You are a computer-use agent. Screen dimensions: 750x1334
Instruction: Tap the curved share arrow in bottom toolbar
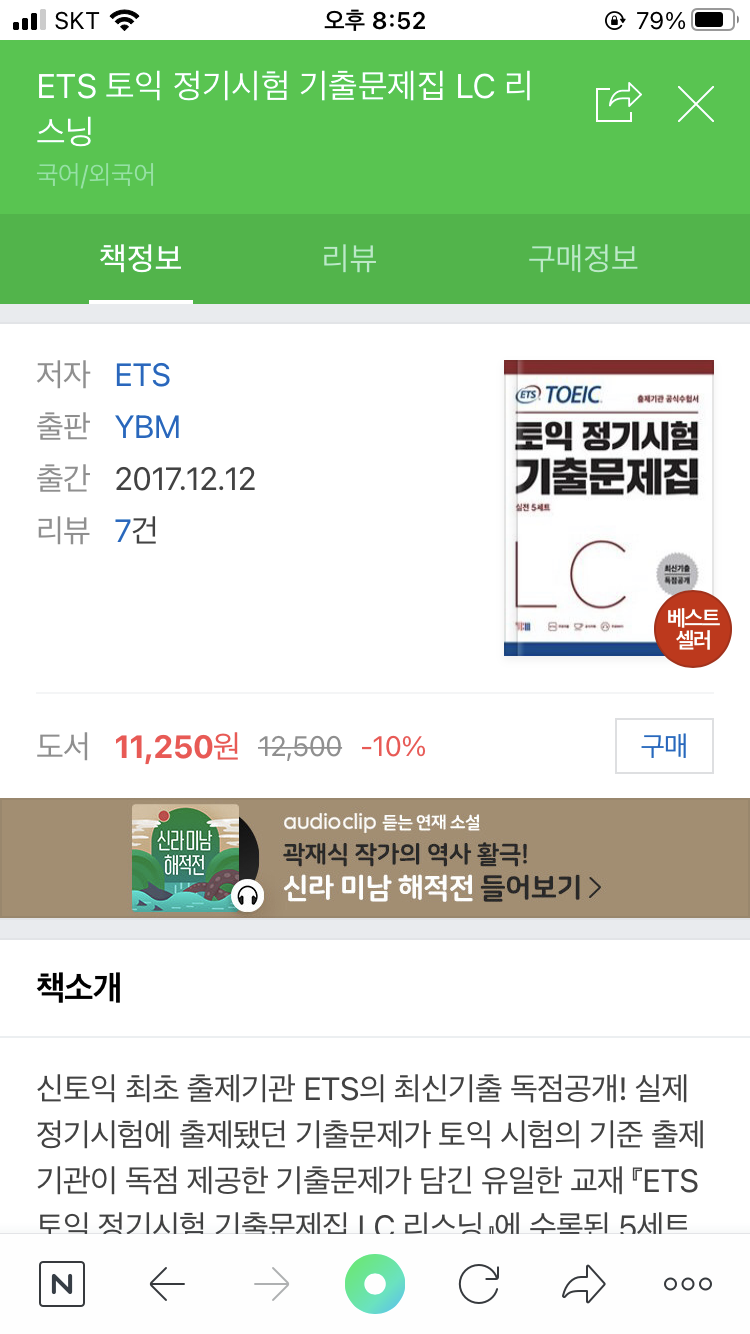(584, 1284)
